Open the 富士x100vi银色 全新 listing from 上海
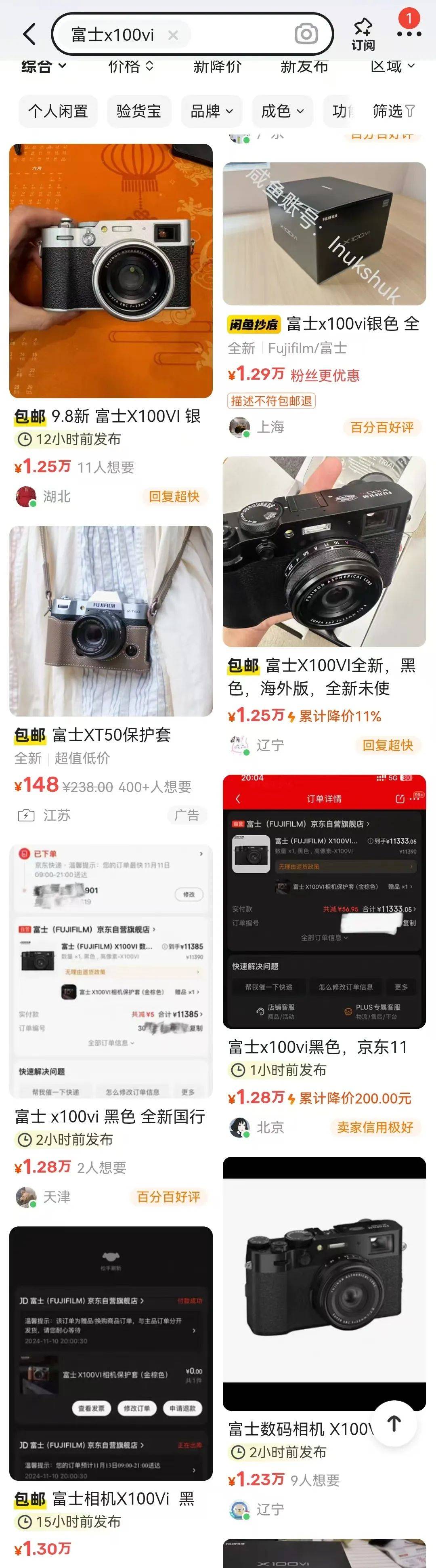The width and height of the screenshot is (436, 1568). [324, 234]
